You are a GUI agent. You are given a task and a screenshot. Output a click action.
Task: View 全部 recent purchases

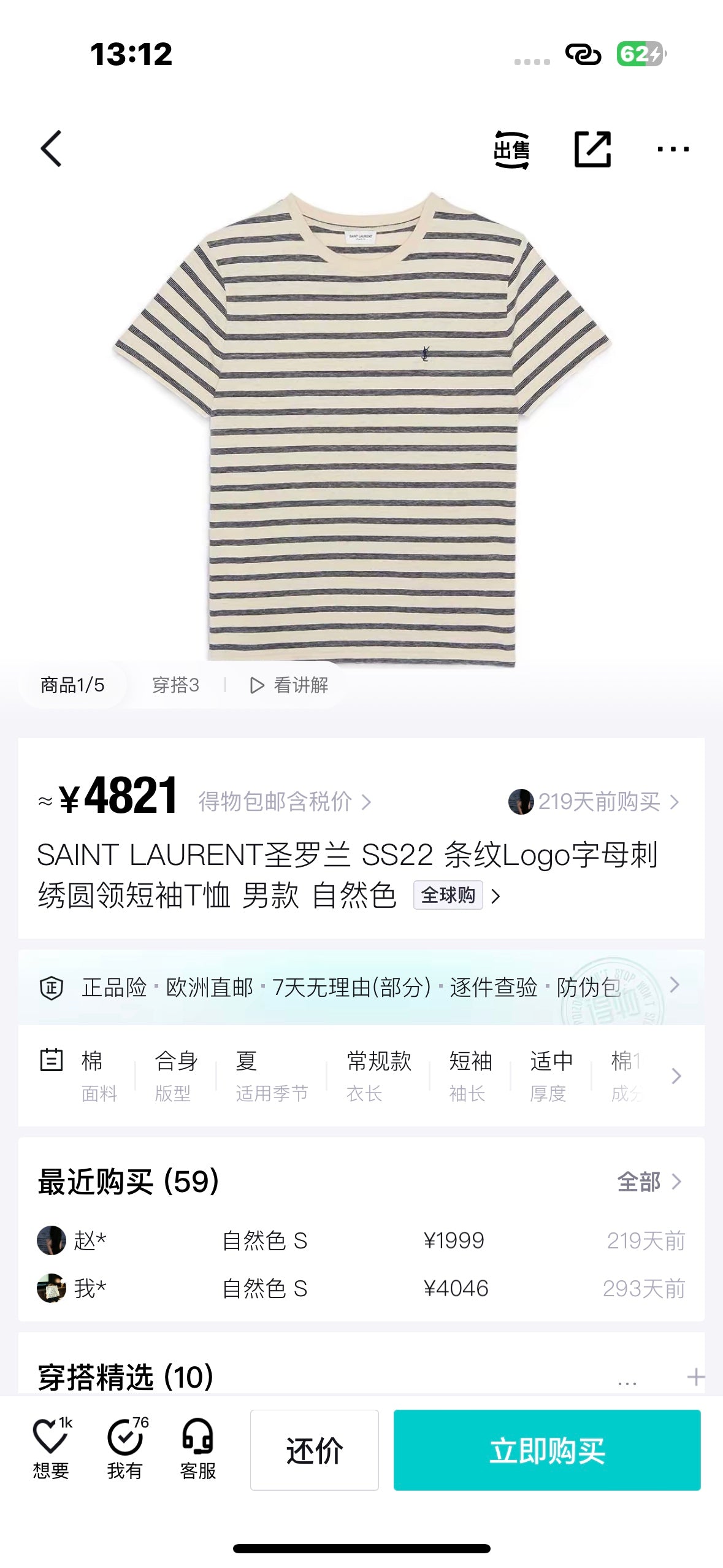[649, 1182]
